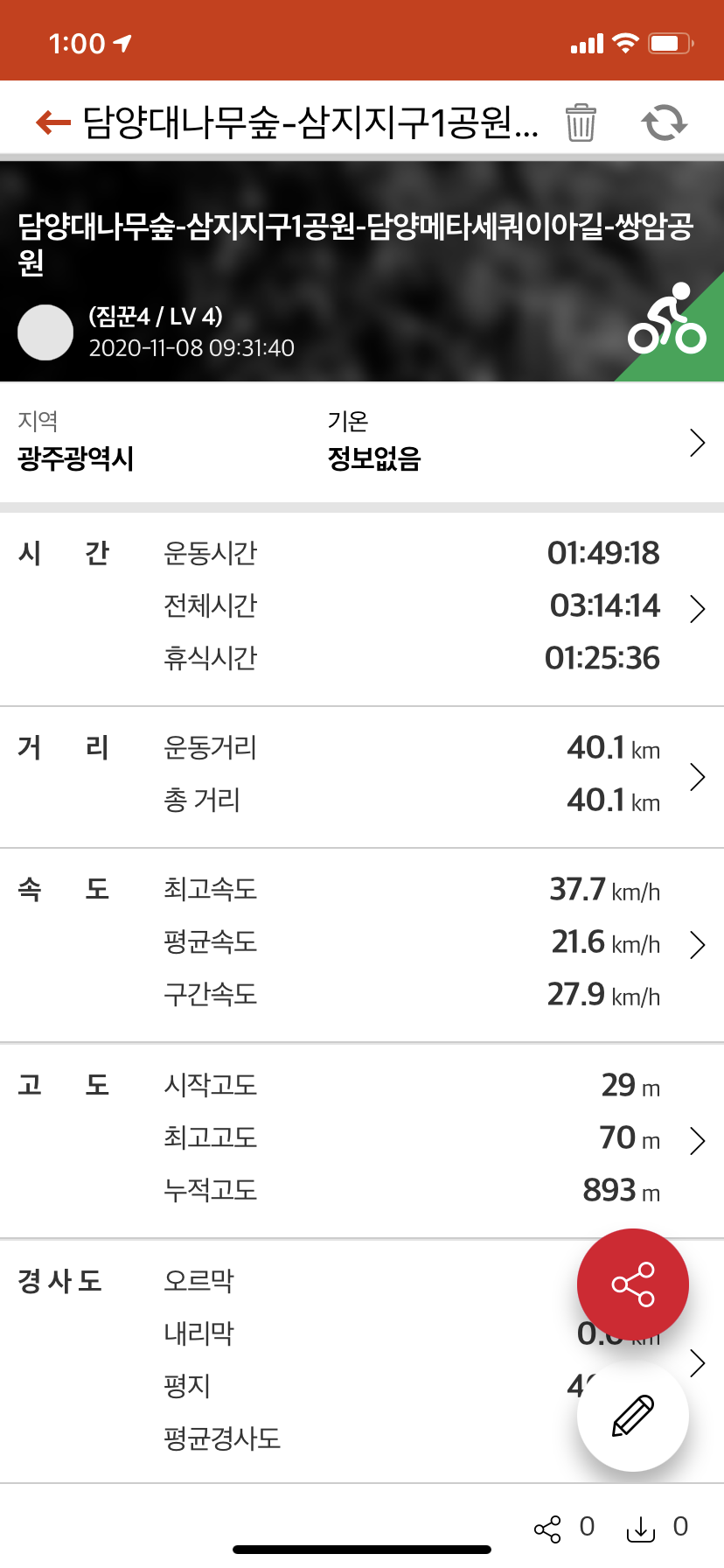Tap the download icon at the bottom
Screen dimensions: 724x1568
[641, 1529]
